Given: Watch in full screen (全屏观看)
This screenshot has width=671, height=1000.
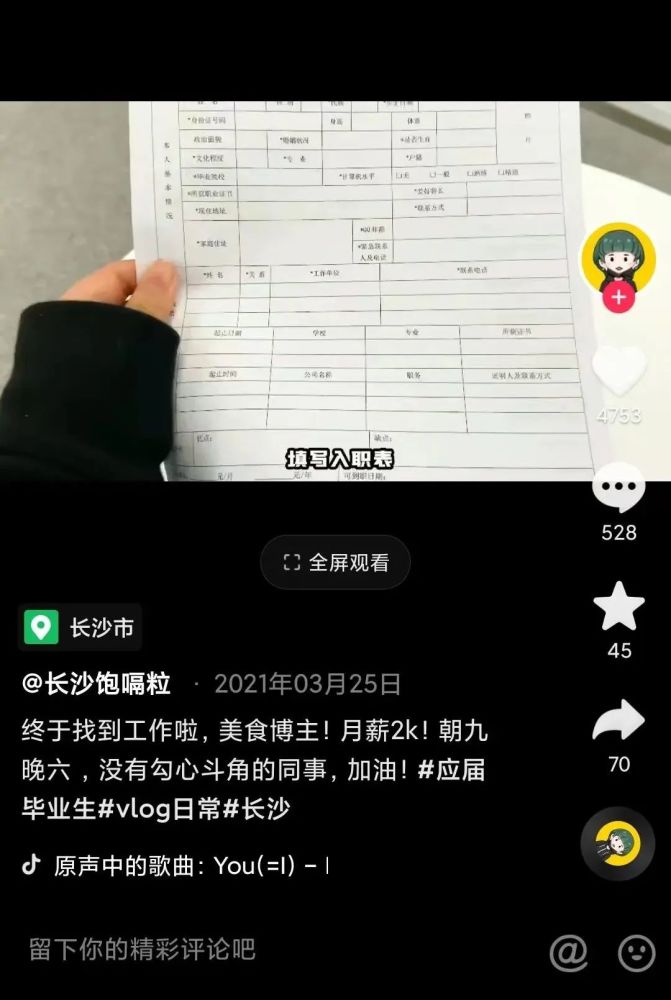Looking at the screenshot, I should pyautogui.click(x=335, y=562).
